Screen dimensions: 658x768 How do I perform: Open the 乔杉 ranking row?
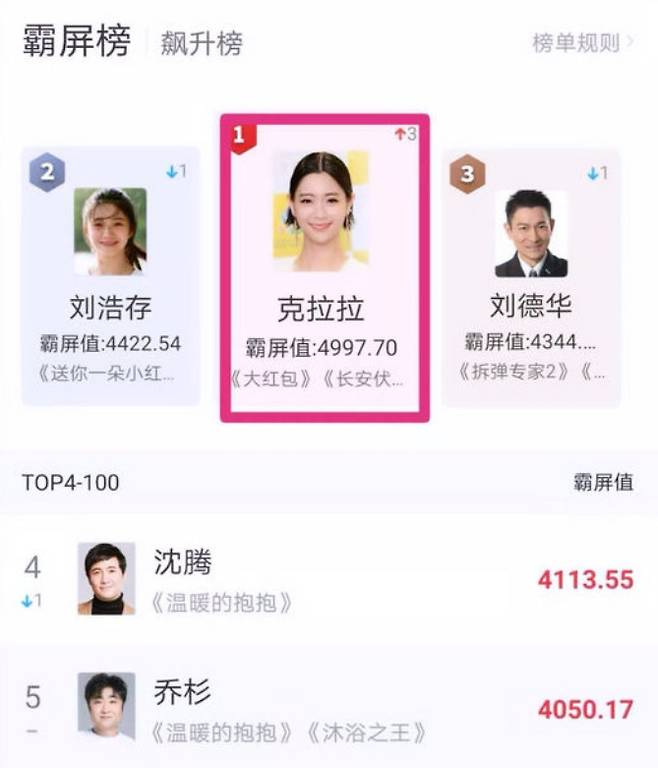pos(328,707)
